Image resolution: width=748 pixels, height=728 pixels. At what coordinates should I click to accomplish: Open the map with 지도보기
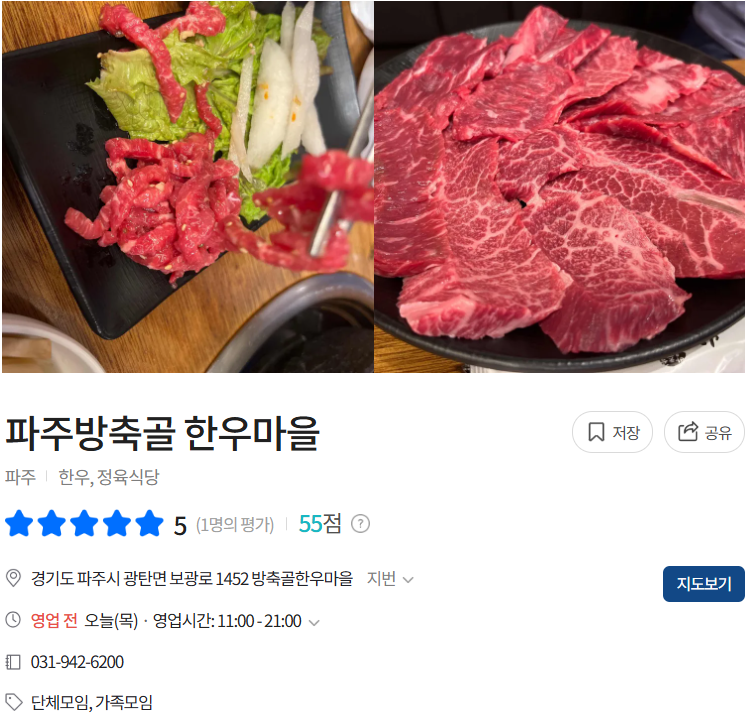tap(704, 584)
